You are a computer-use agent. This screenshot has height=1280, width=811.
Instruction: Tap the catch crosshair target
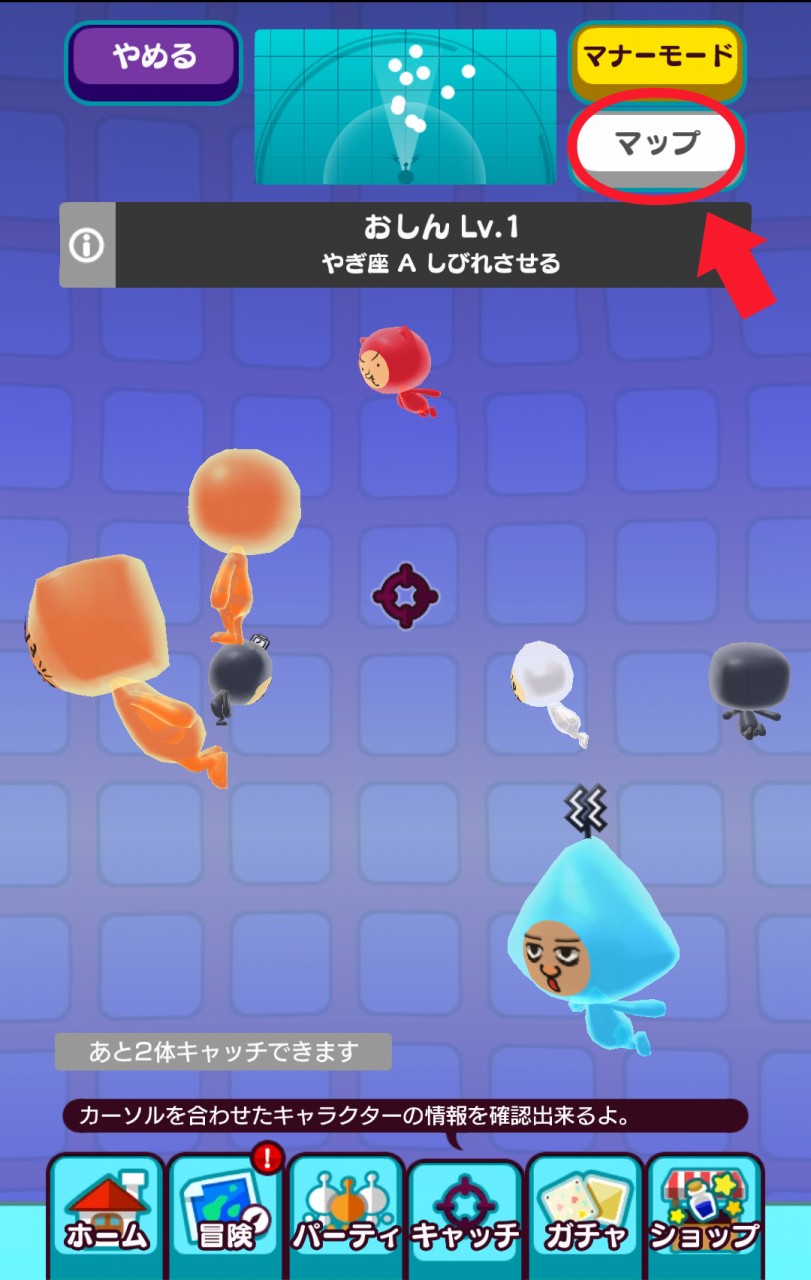(405, 596)
